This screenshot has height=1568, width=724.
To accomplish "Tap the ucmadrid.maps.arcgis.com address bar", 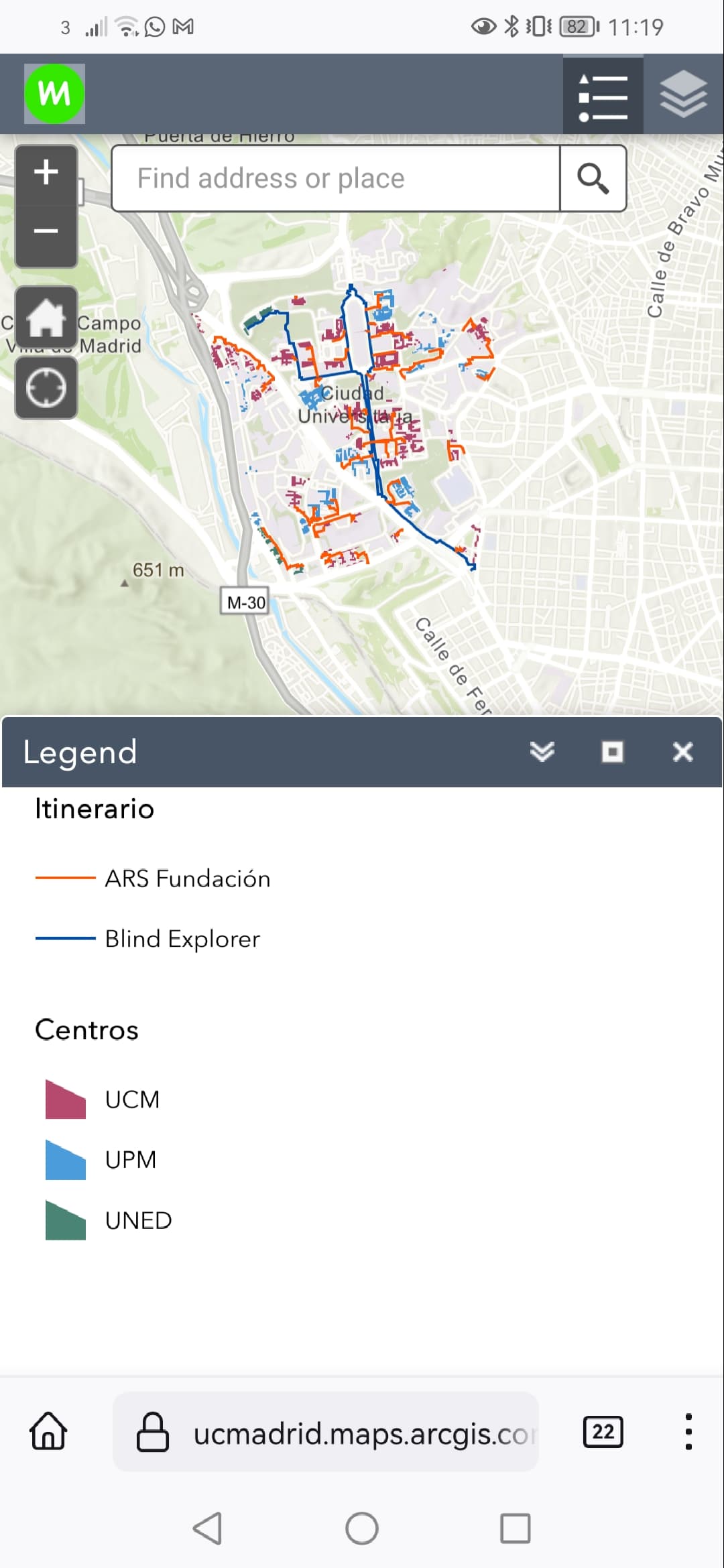I will click(x=325, y=1432).
